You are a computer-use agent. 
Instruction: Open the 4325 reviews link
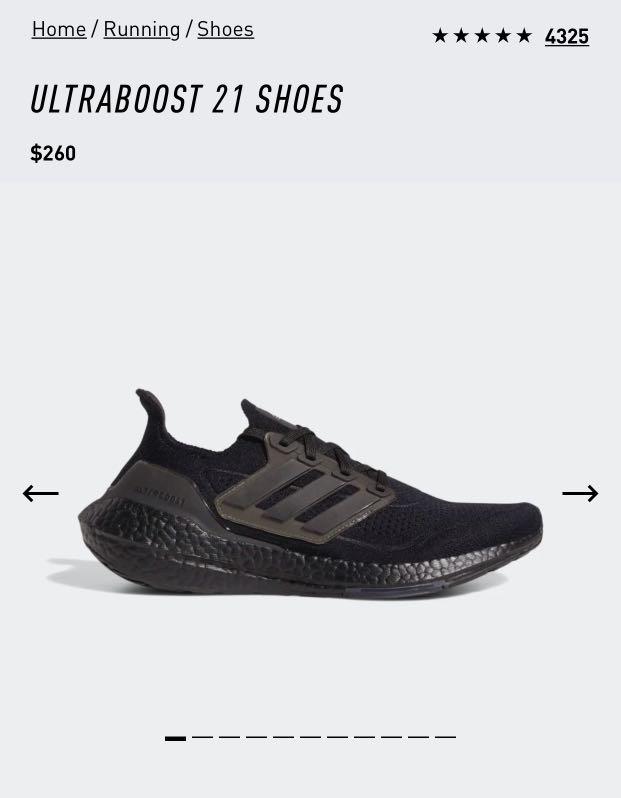[x=566, y=37]
